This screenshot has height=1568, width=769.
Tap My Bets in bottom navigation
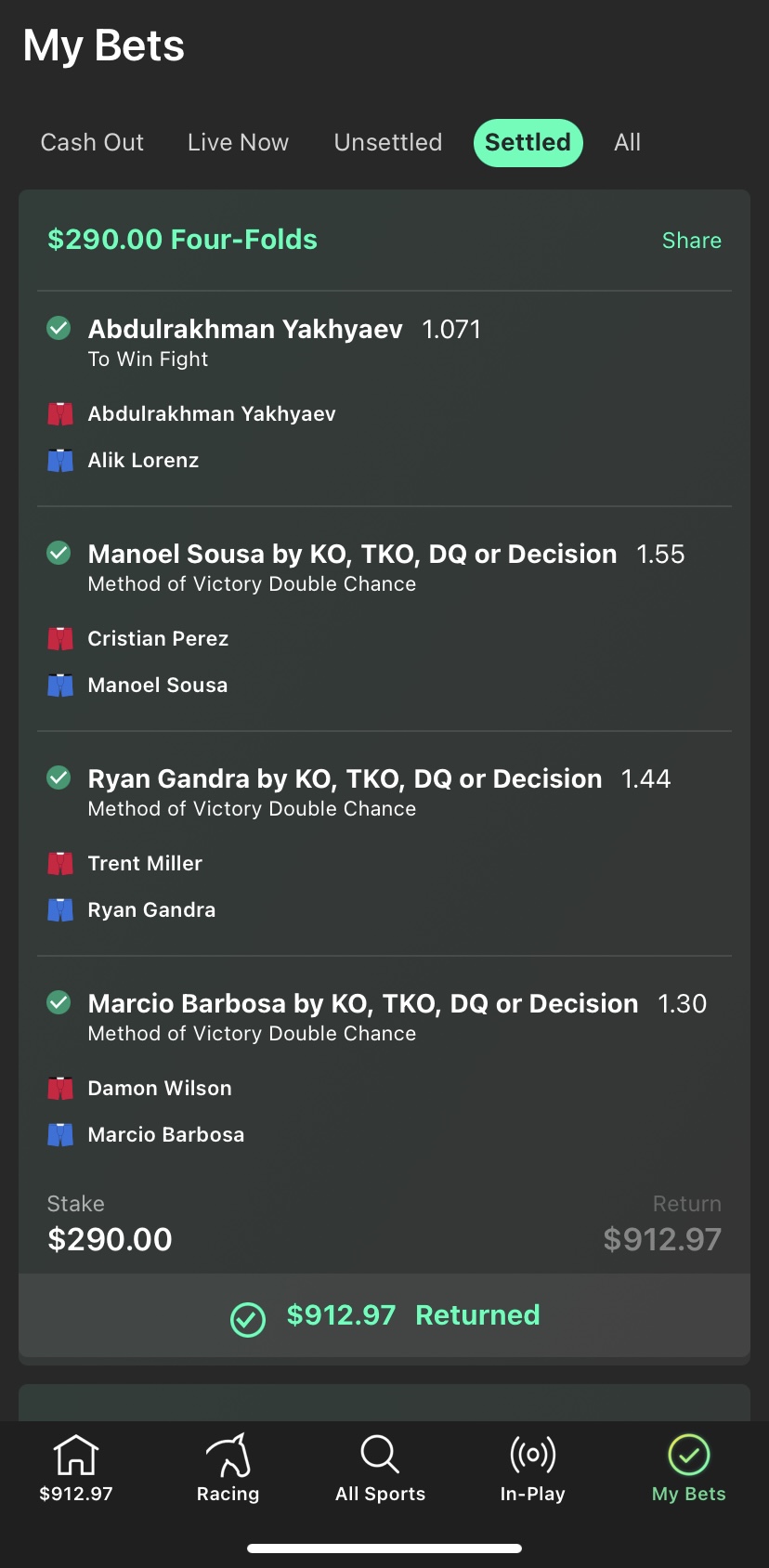(688, 1469)
